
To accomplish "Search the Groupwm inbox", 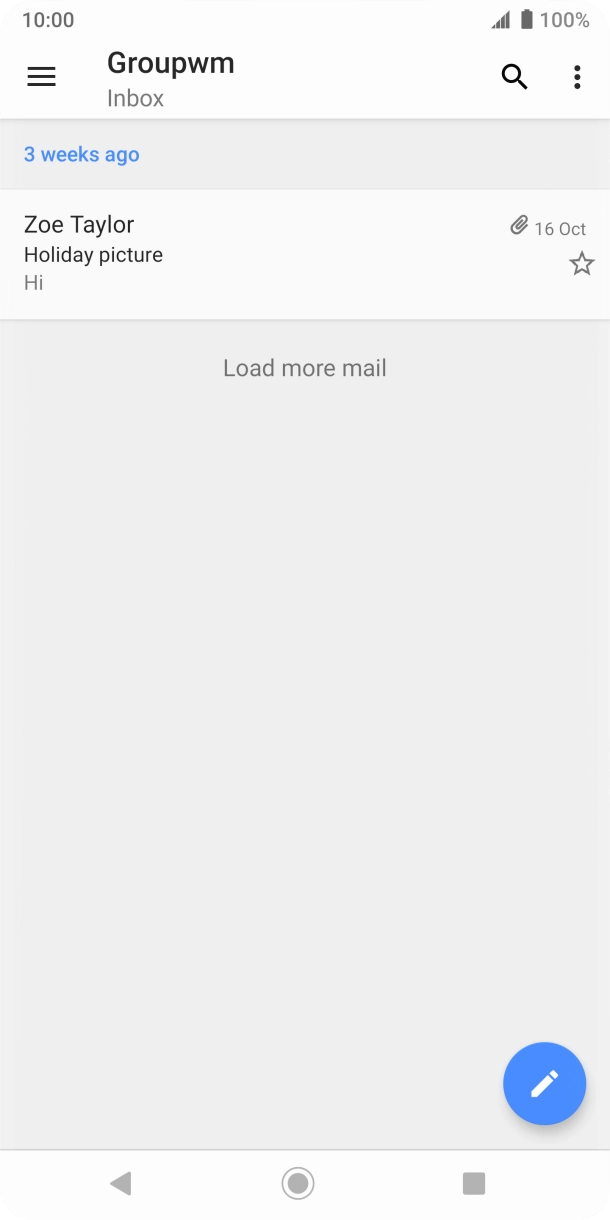I will 514,77.
